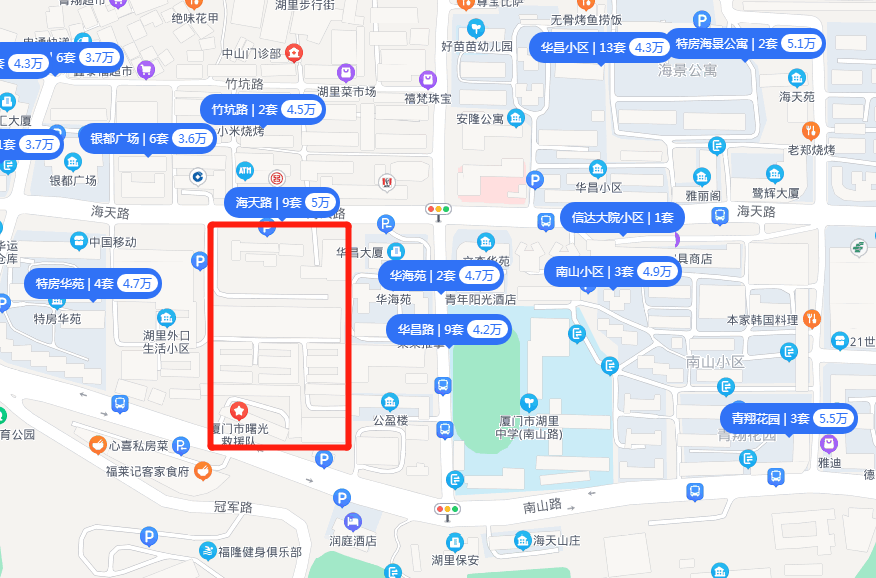View the 南山小区 3套 4.9万 listings

[613, 272]
